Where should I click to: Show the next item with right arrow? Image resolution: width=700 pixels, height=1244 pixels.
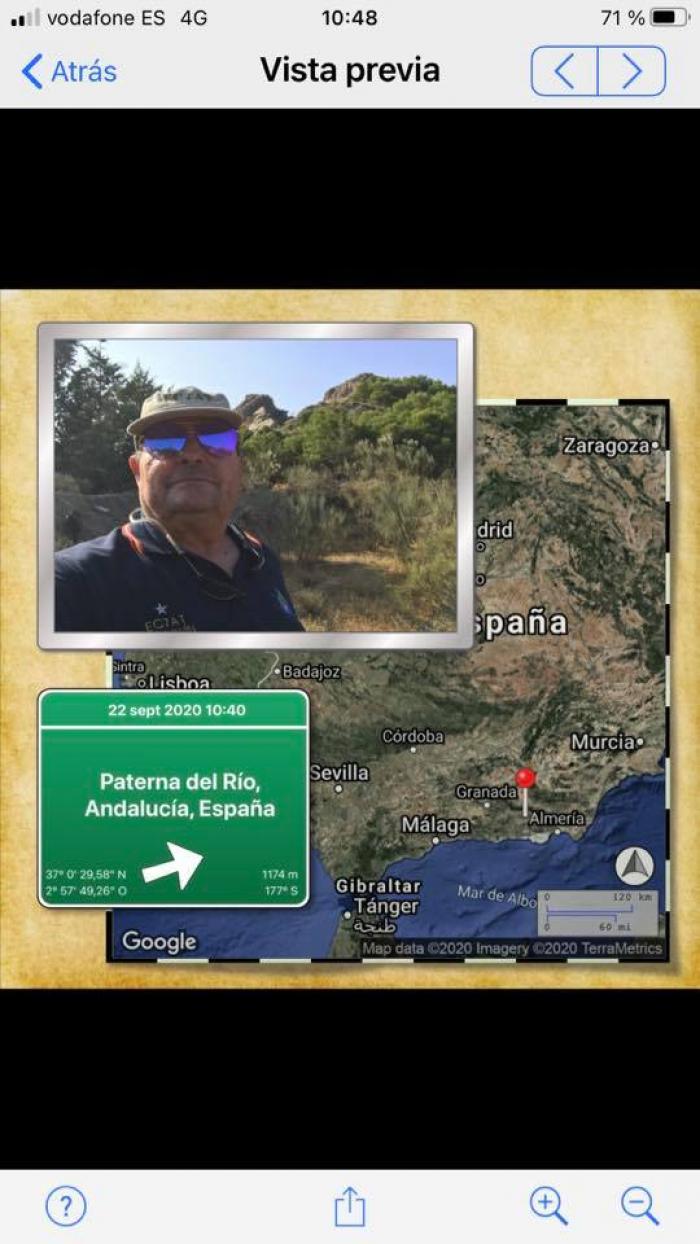click(632, 71)
